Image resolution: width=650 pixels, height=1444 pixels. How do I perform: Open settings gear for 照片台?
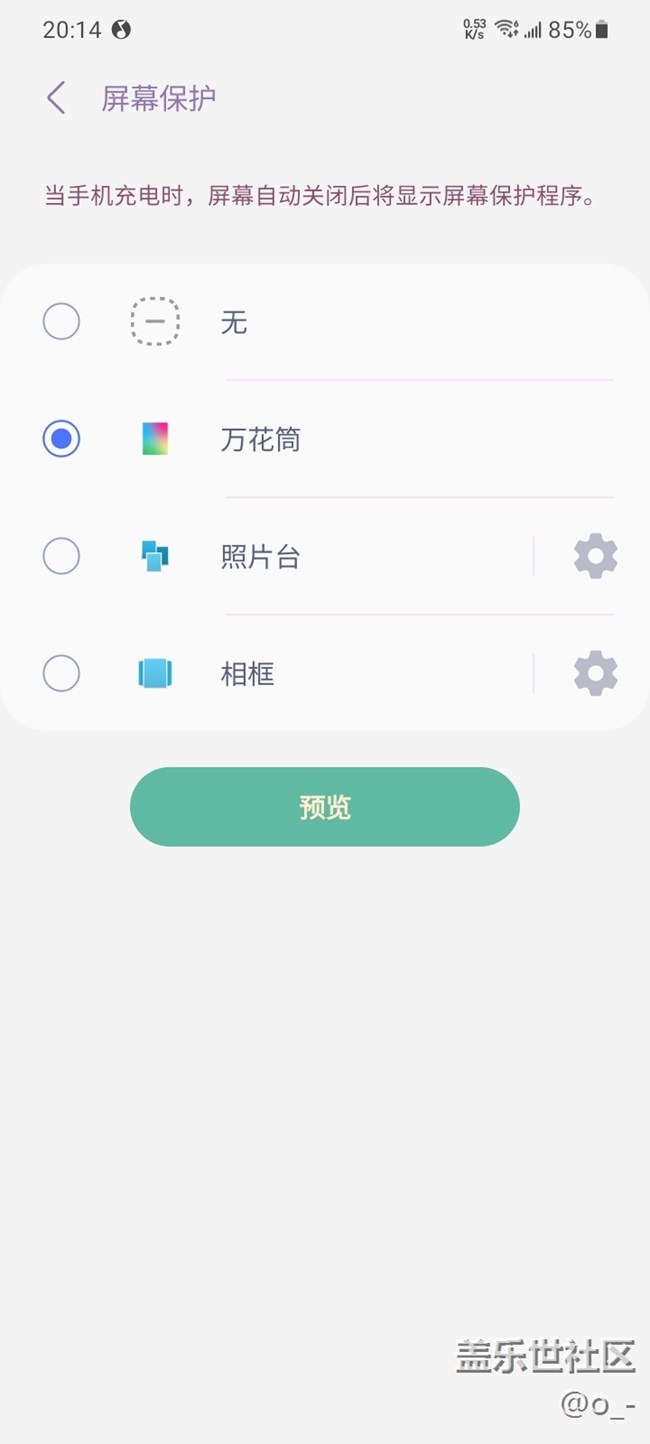(595, 556)
